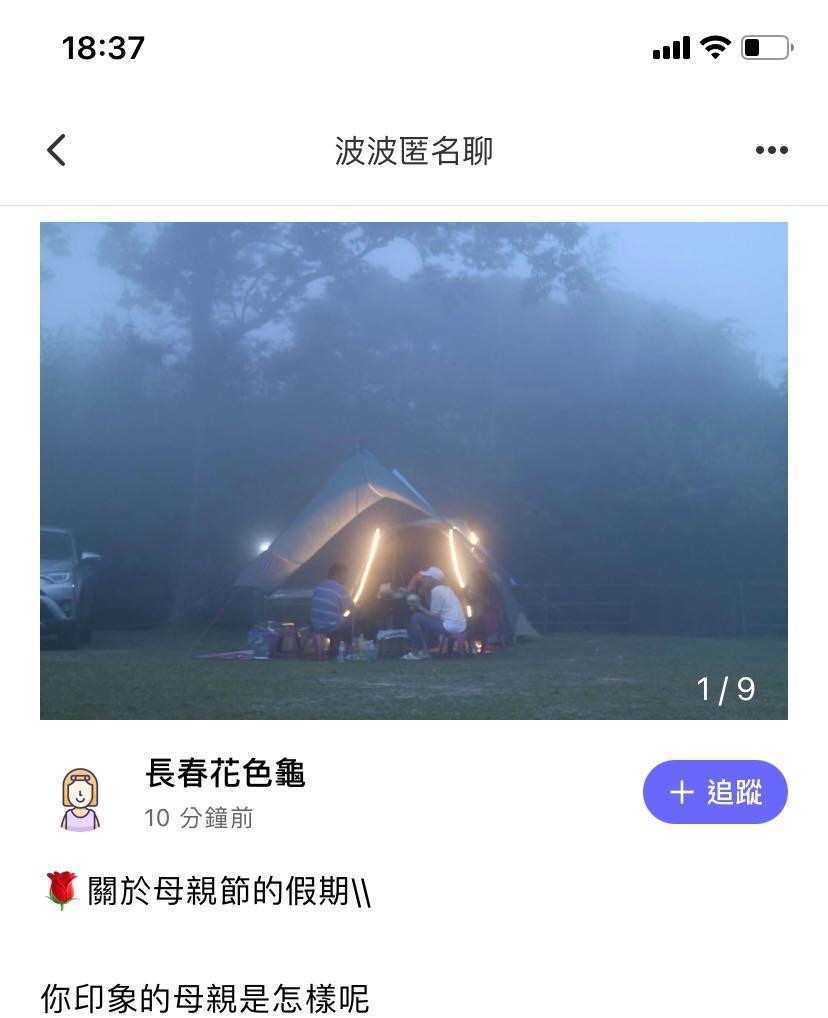Open the foggy camping tent photo

414,470
